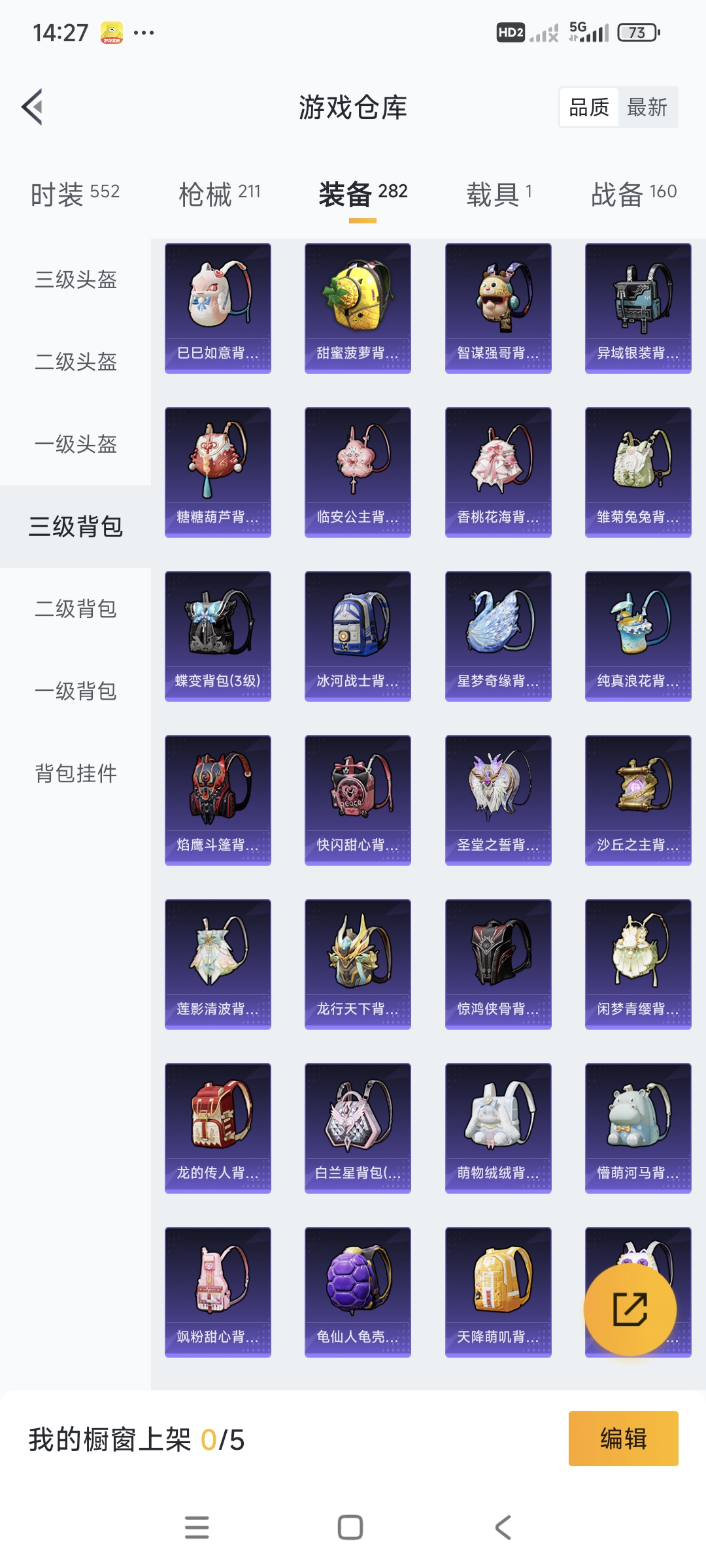This screenshot has width=706, height=1568.
Task: Go back from 游戏仓库
Action: tap(33, 106)
